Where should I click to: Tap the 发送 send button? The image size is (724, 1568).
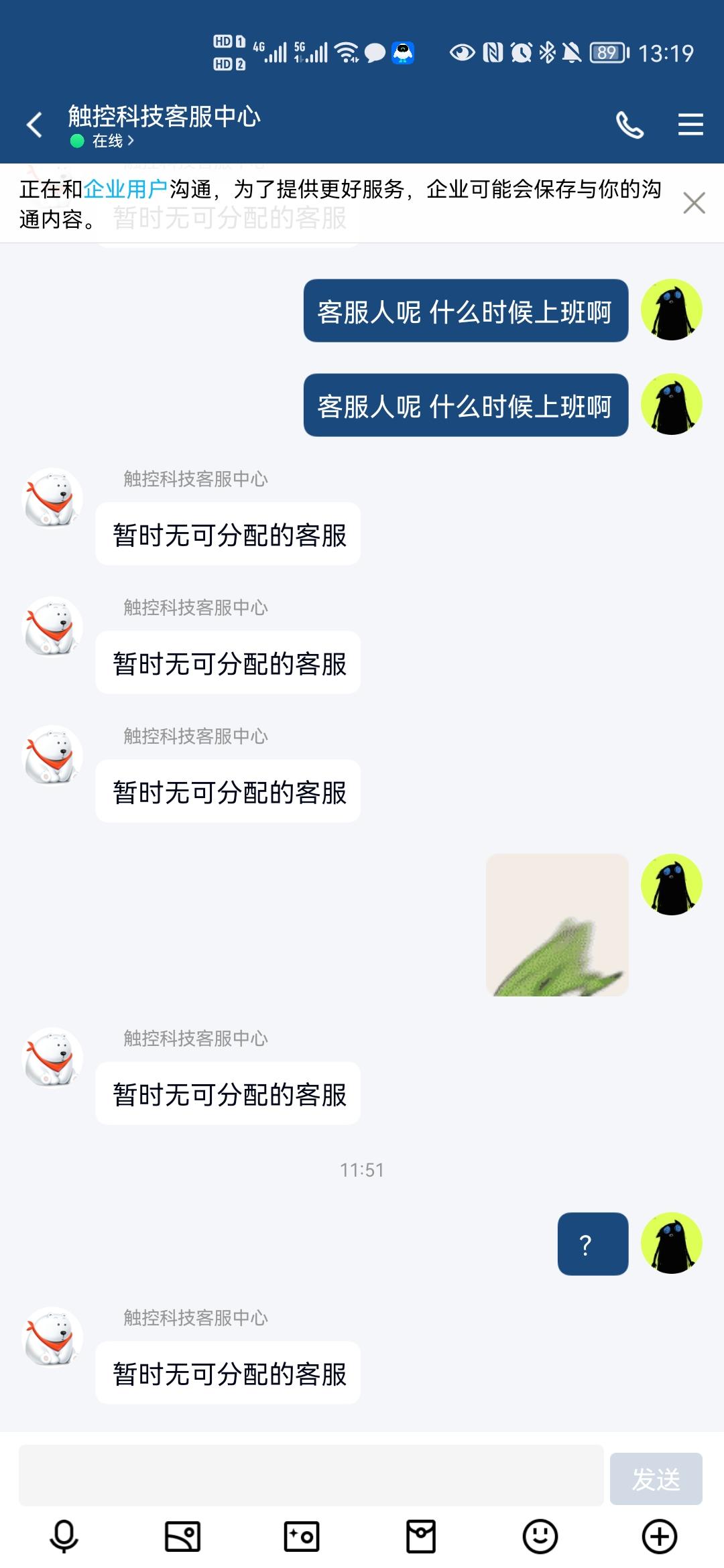coord(656,1479)
